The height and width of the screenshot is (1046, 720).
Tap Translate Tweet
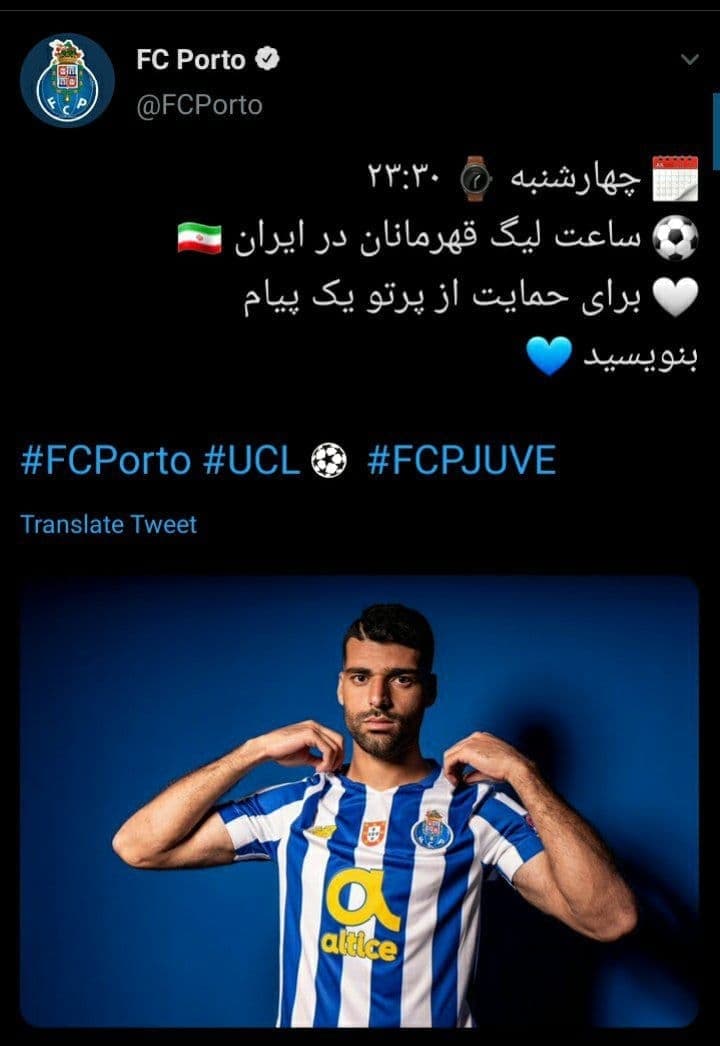tap(109, 524)
